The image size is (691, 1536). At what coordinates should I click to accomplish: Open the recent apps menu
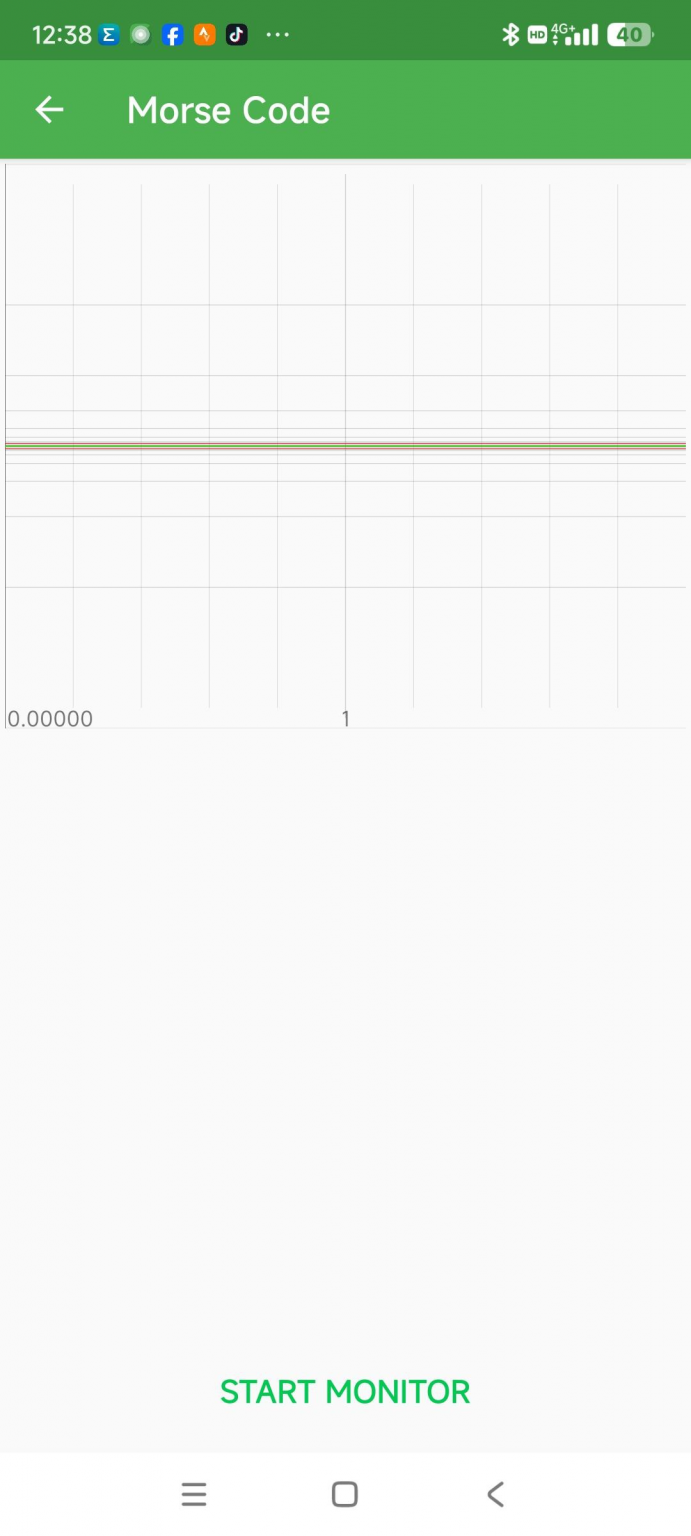(x=194, y=1494)
